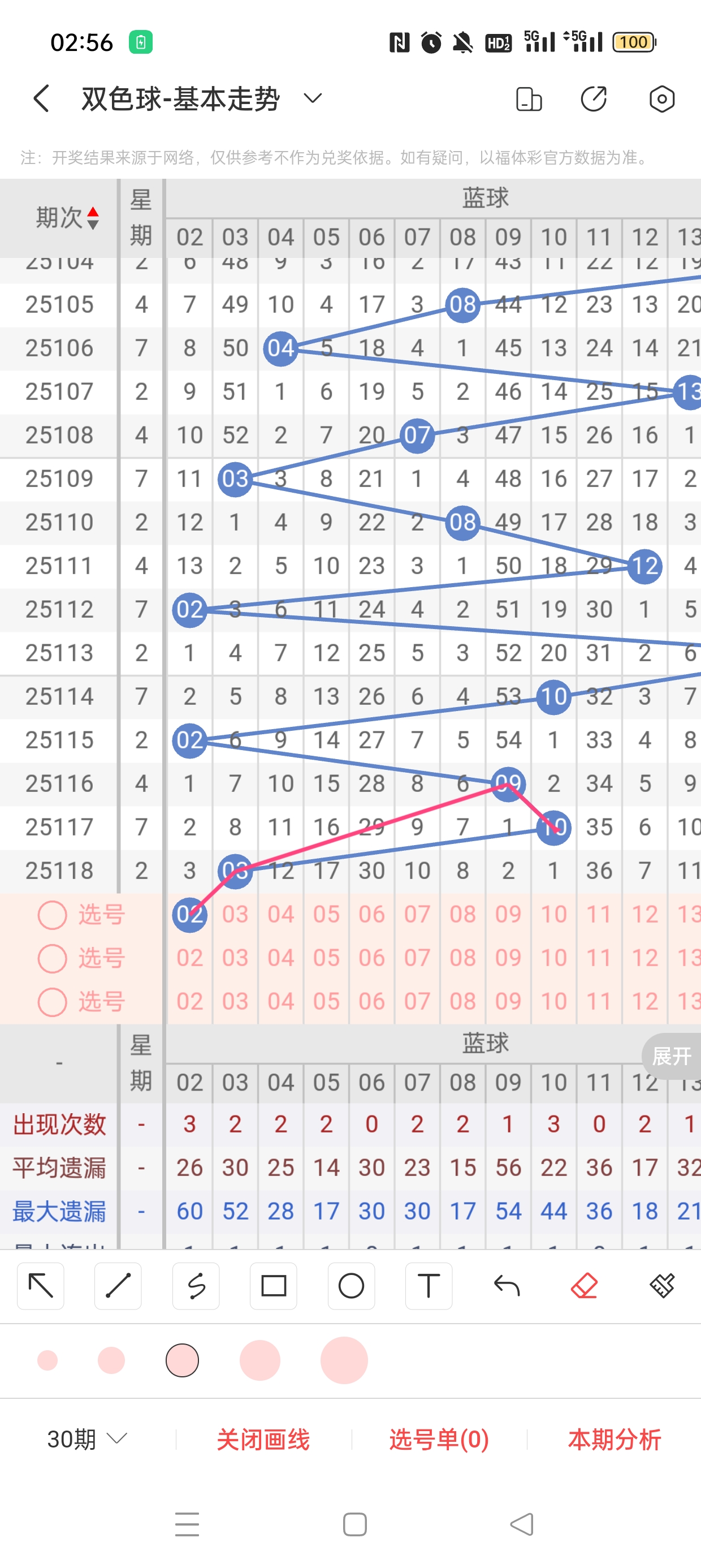Switch the screen layout via the device icon
This screenshot has width=701, height=1568.
528,98
